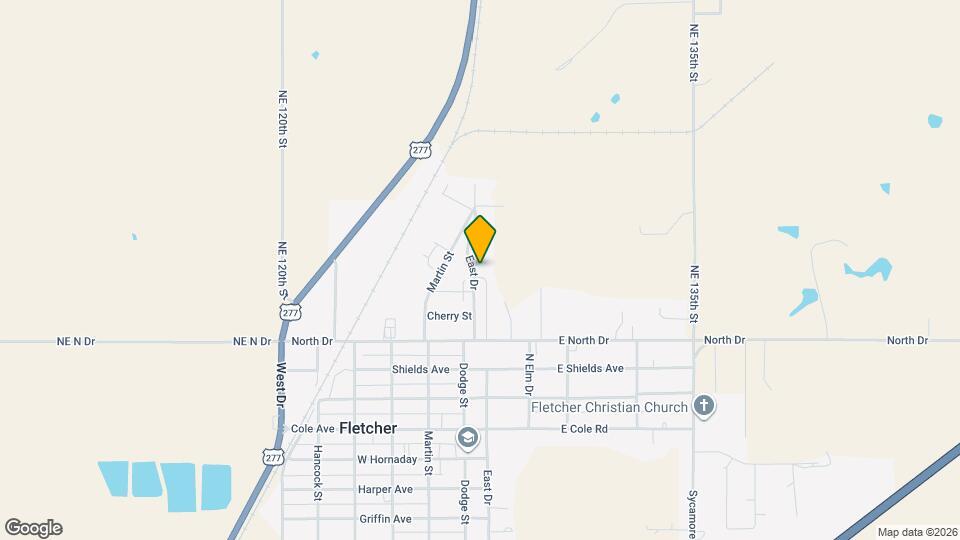Tap the orange location marker on East Dr

tap(481, 239)
